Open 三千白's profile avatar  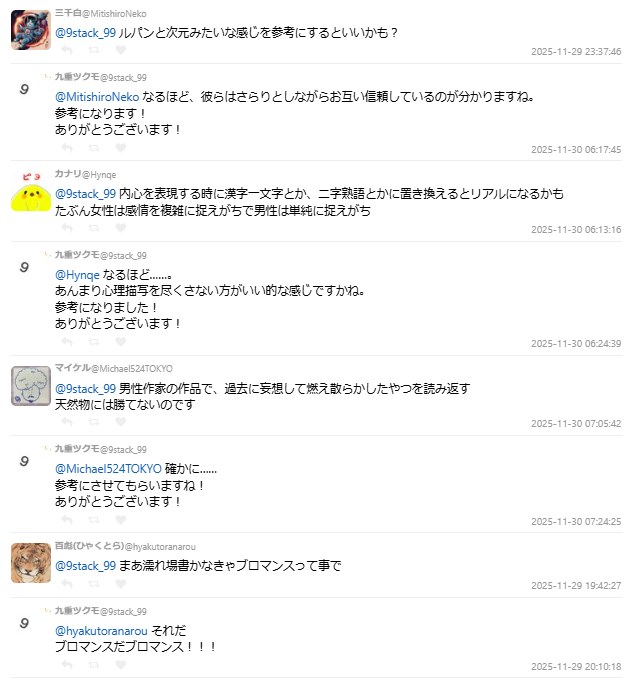point(30,29)
